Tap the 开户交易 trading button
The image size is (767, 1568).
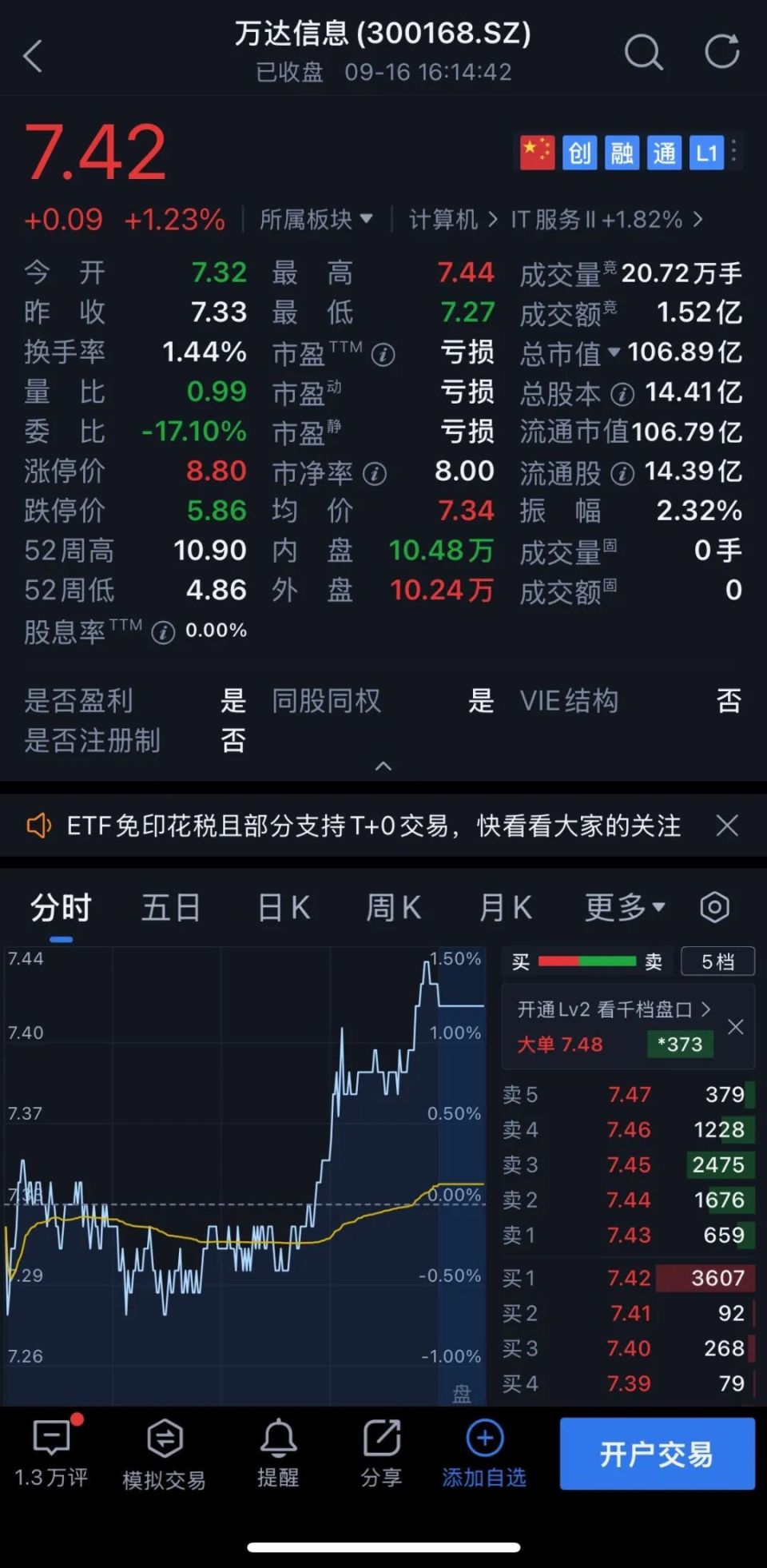(657, 1454)
